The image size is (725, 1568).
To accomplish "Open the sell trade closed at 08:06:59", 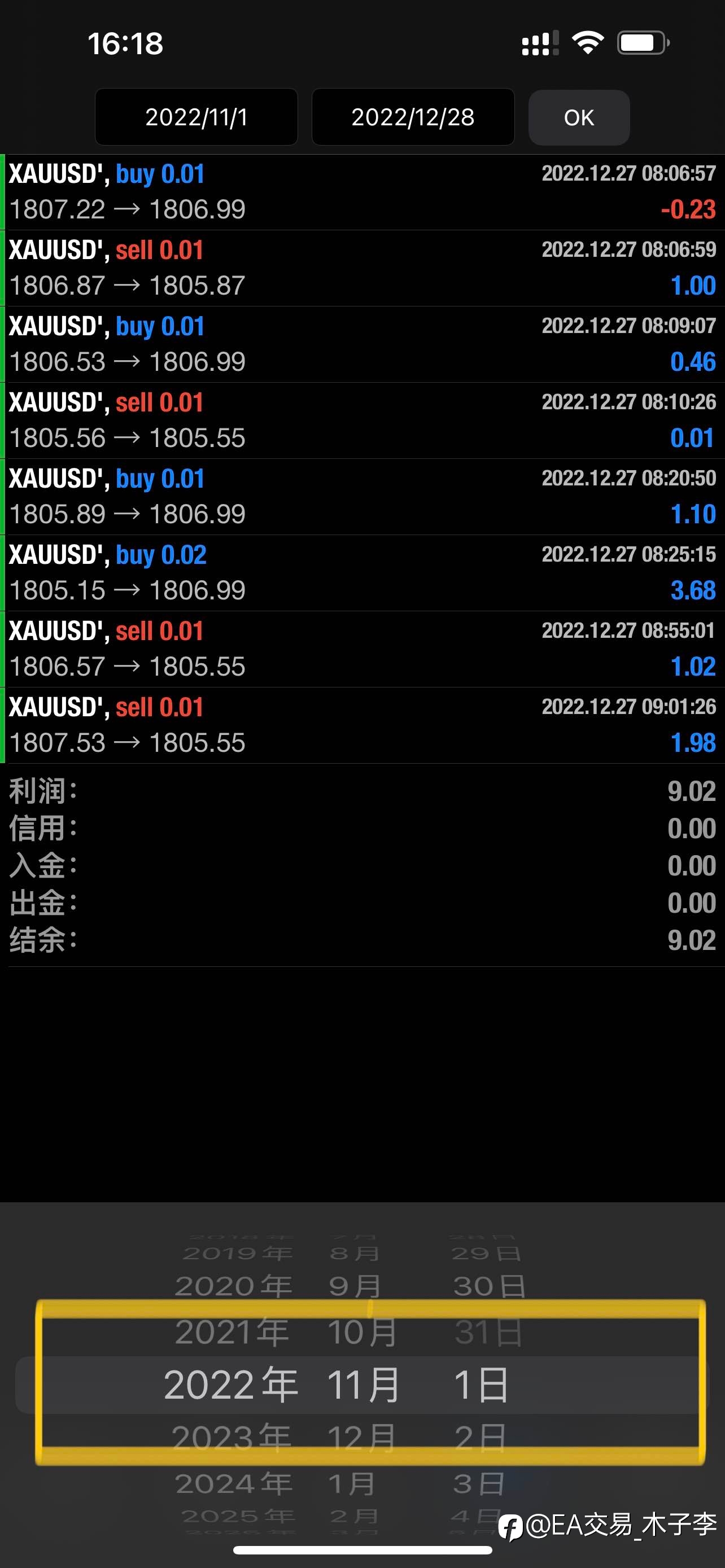I will [x=362, y=269].
